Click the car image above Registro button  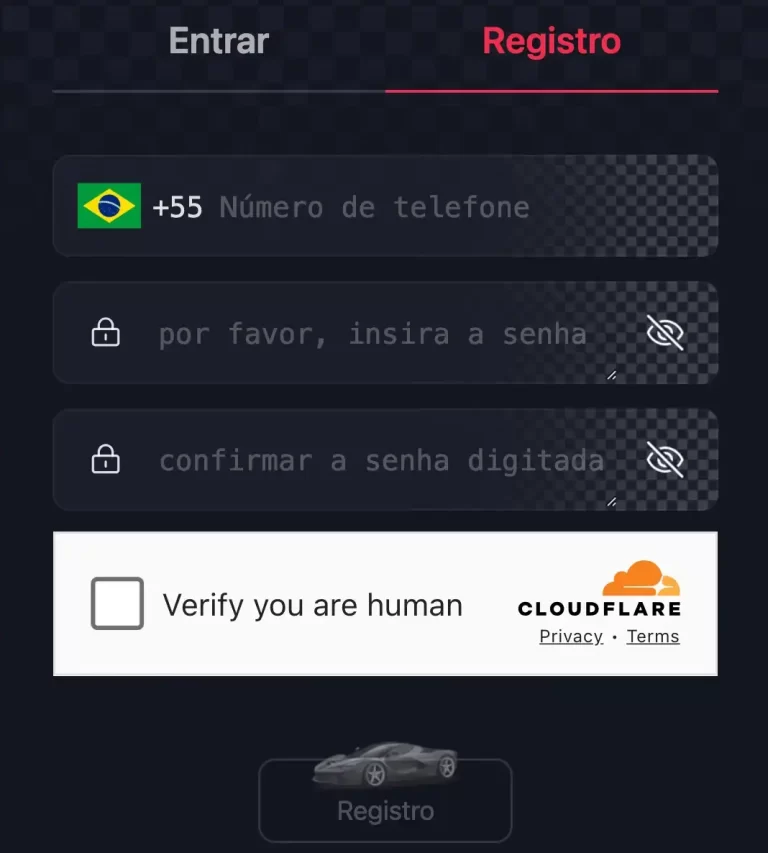coord(385,765)
